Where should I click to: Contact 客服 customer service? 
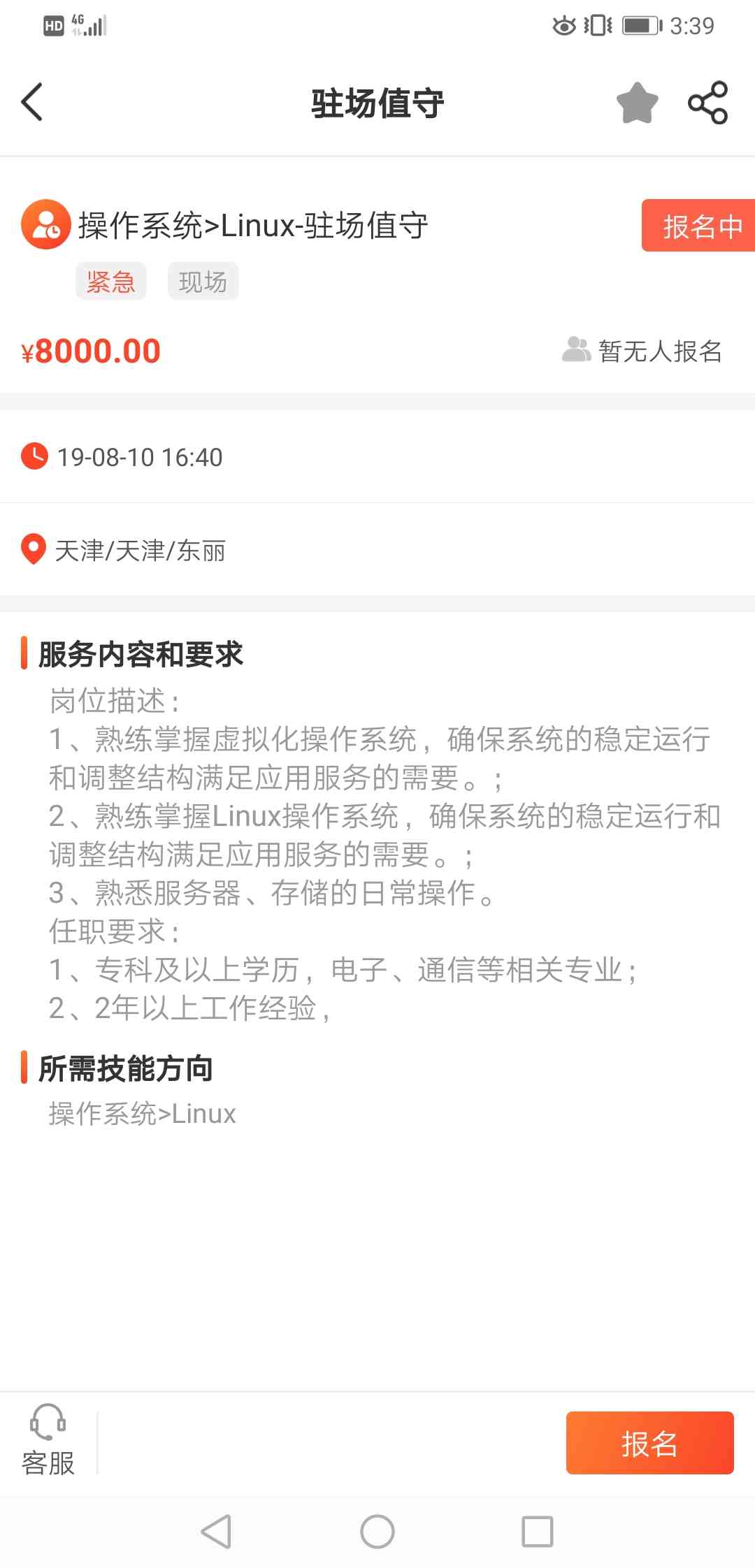coord(48,1441)
